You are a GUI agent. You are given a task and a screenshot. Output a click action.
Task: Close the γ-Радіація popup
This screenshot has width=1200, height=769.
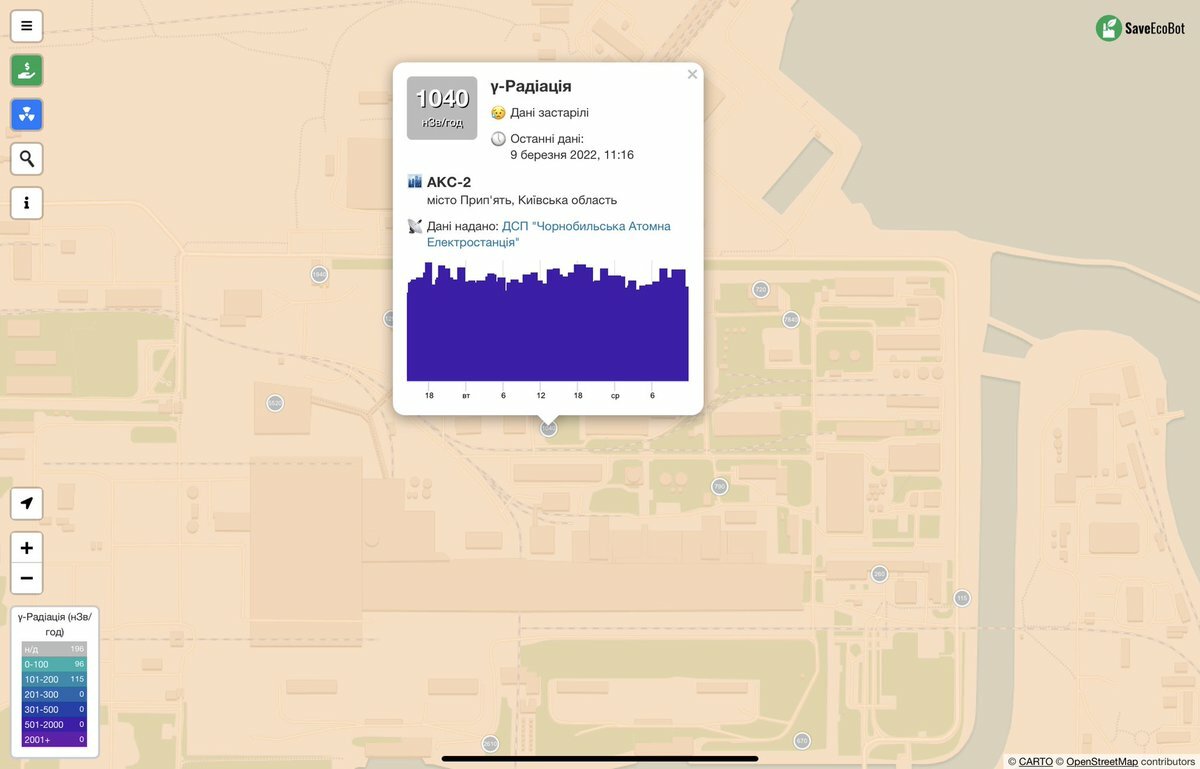coord(692,74)
